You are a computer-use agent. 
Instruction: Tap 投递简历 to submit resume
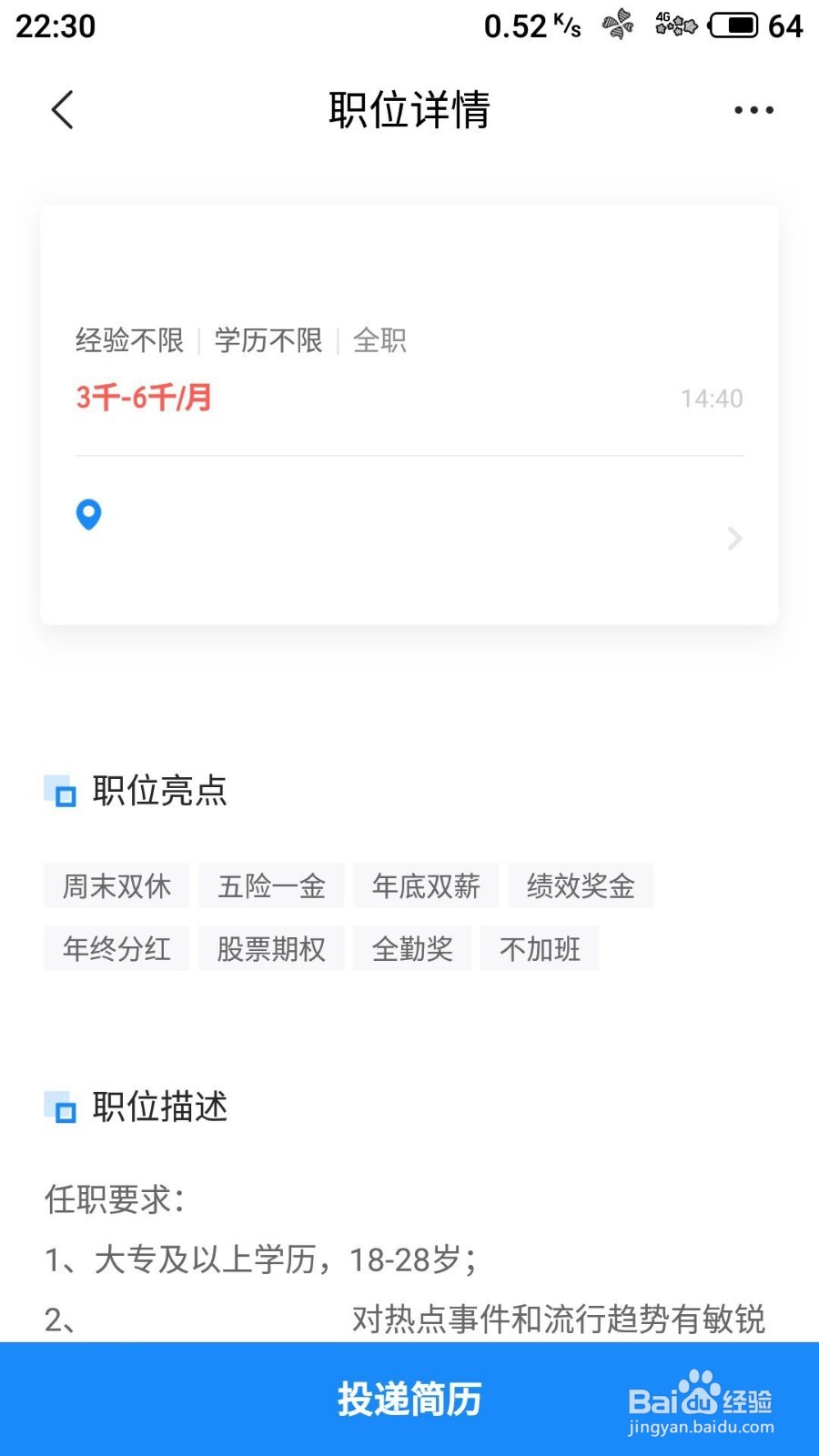tap(409, 1399)
